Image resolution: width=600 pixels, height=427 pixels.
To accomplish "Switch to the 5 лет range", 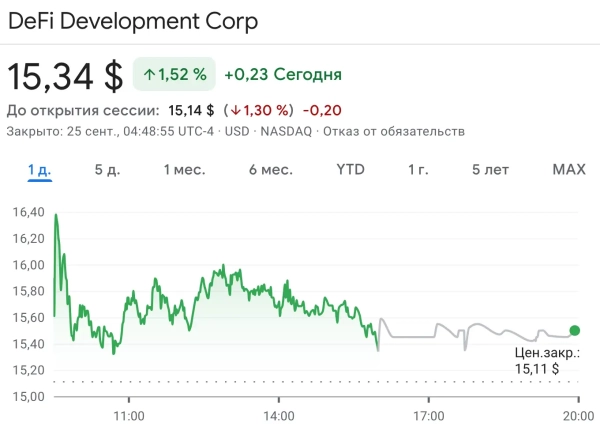I will [x=490, y=169].
